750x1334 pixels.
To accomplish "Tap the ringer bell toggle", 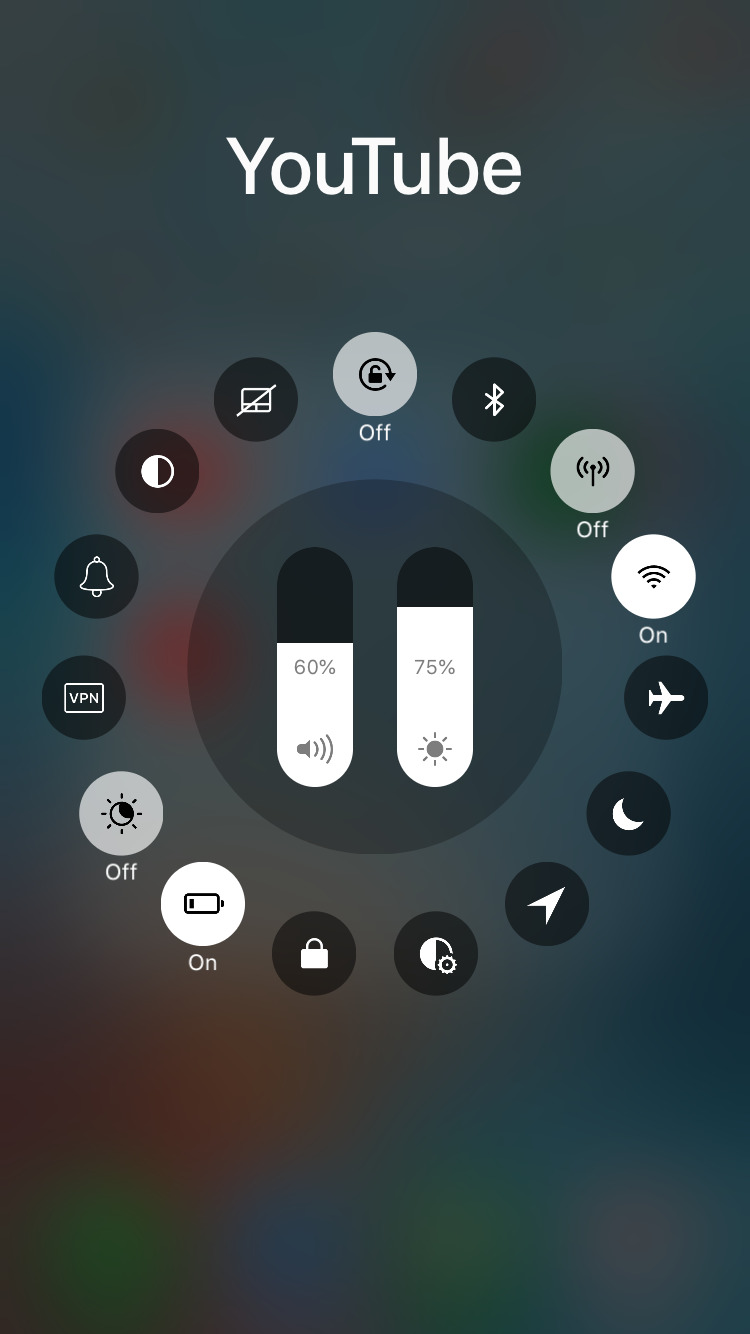I will coord(96,576).
